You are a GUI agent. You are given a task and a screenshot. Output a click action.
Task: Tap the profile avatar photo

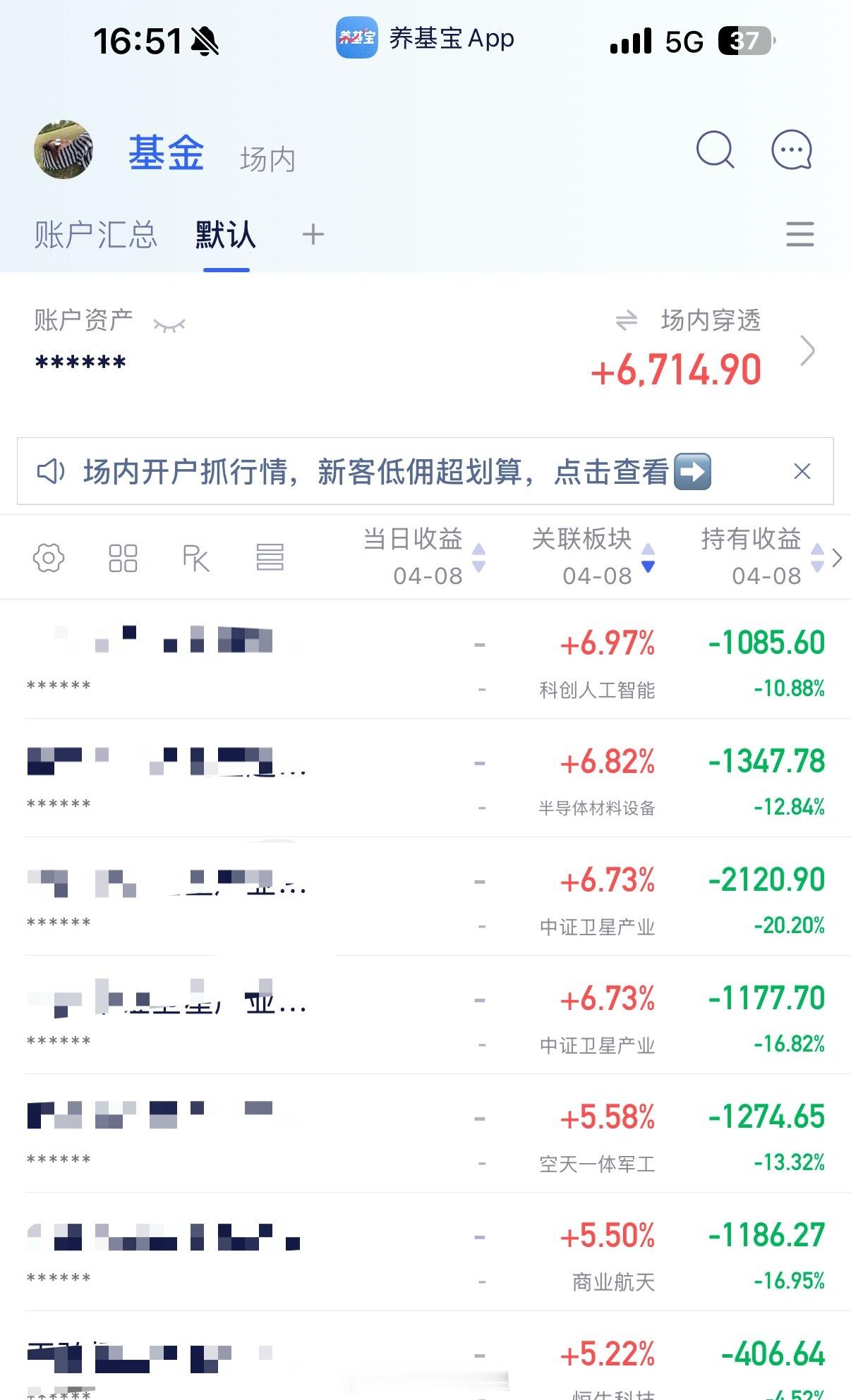[63, 150]
